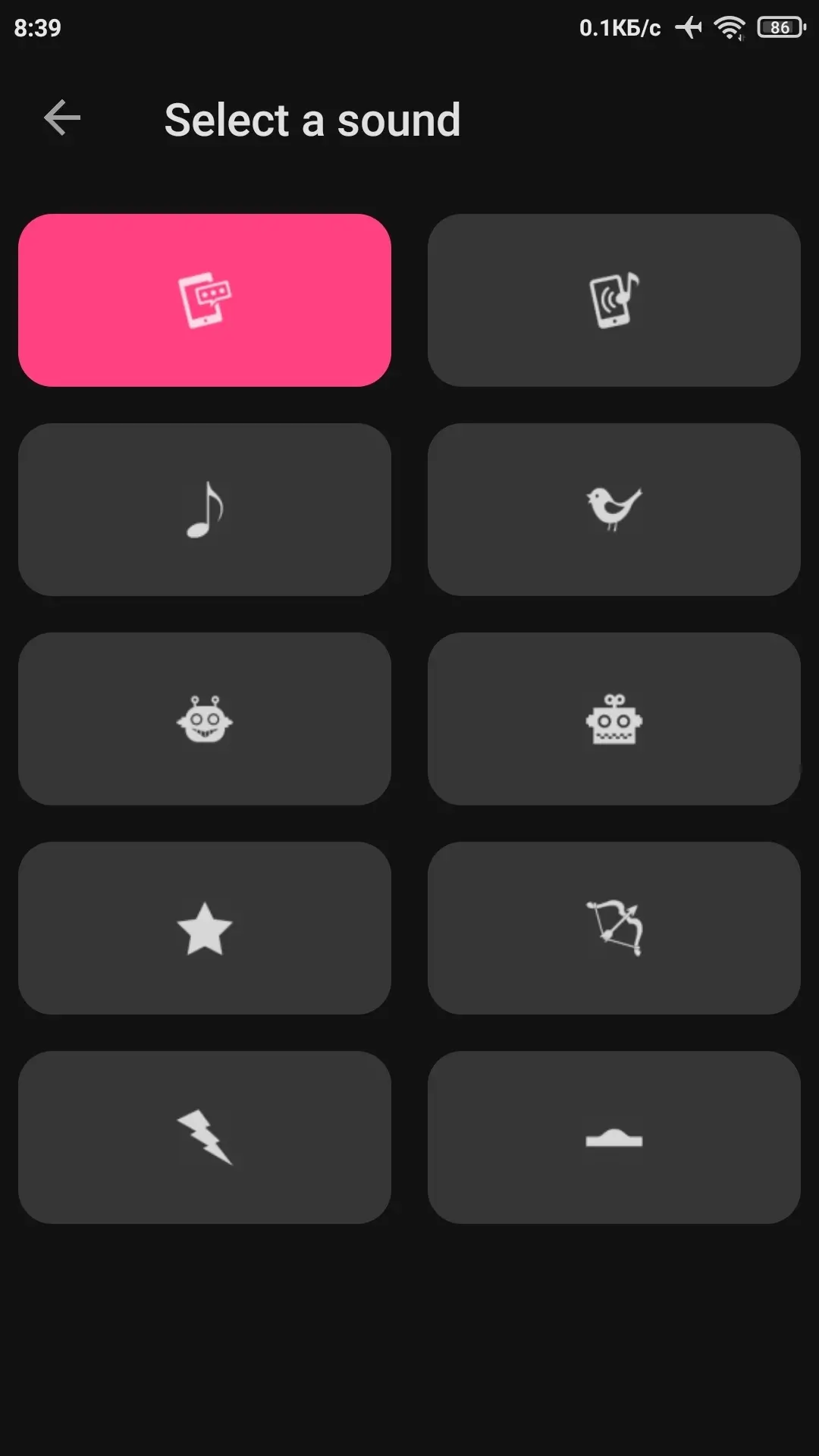Pick the square robot head sound
819x1456 pixels.
pyautogui.click(x=614, y=719)
